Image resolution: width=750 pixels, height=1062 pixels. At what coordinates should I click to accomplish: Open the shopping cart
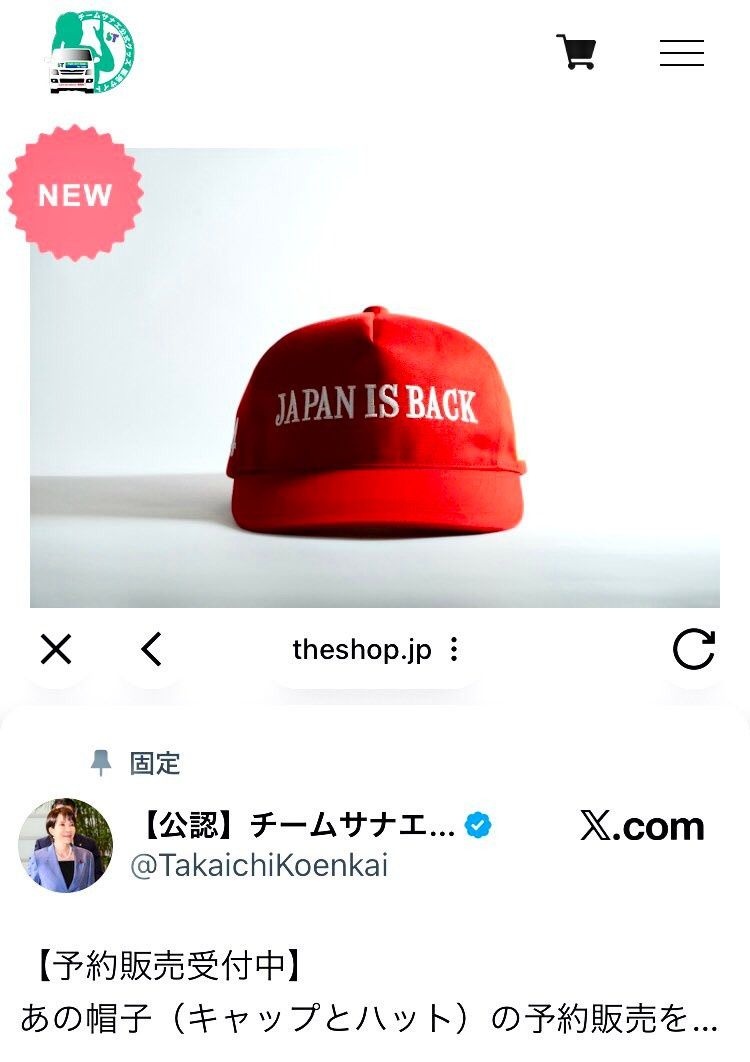point(577,52)
